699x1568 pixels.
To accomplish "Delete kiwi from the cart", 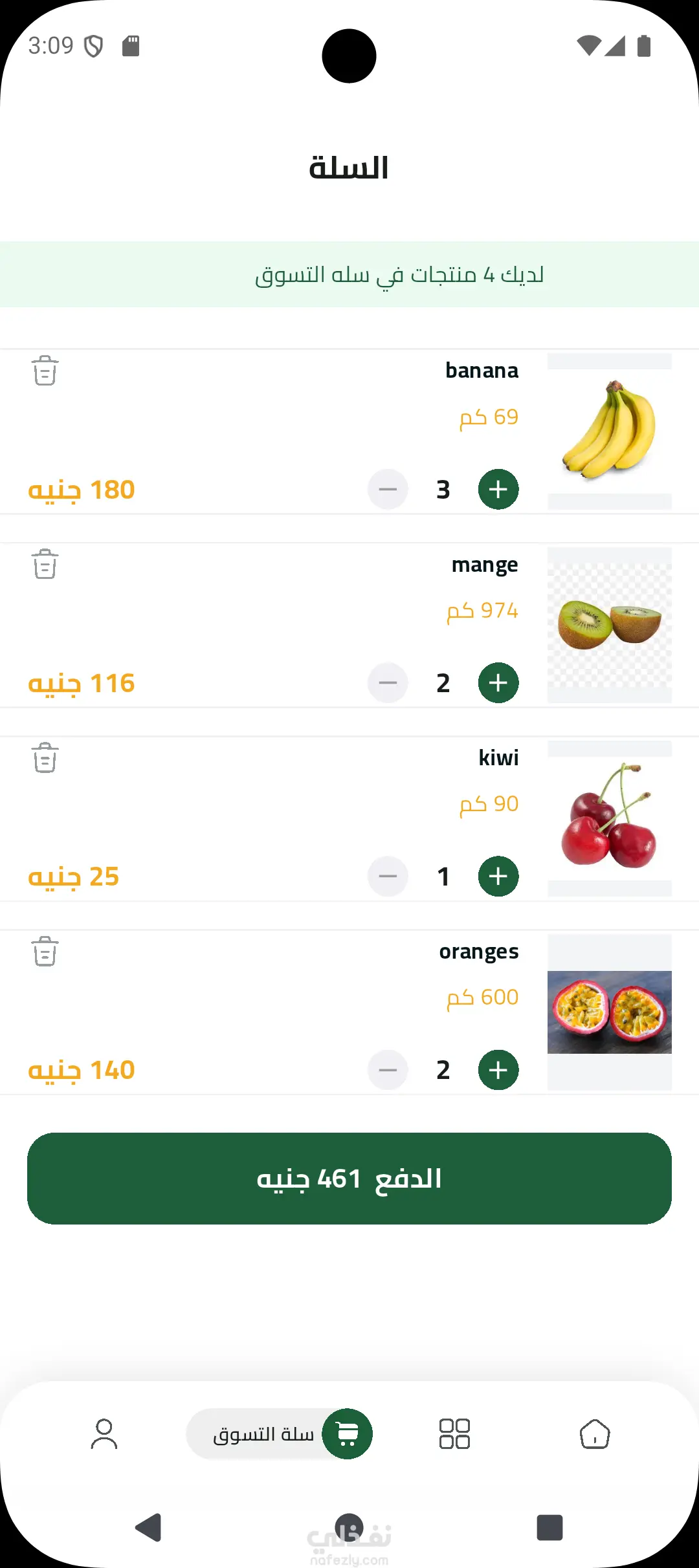I will pos(45,757).
